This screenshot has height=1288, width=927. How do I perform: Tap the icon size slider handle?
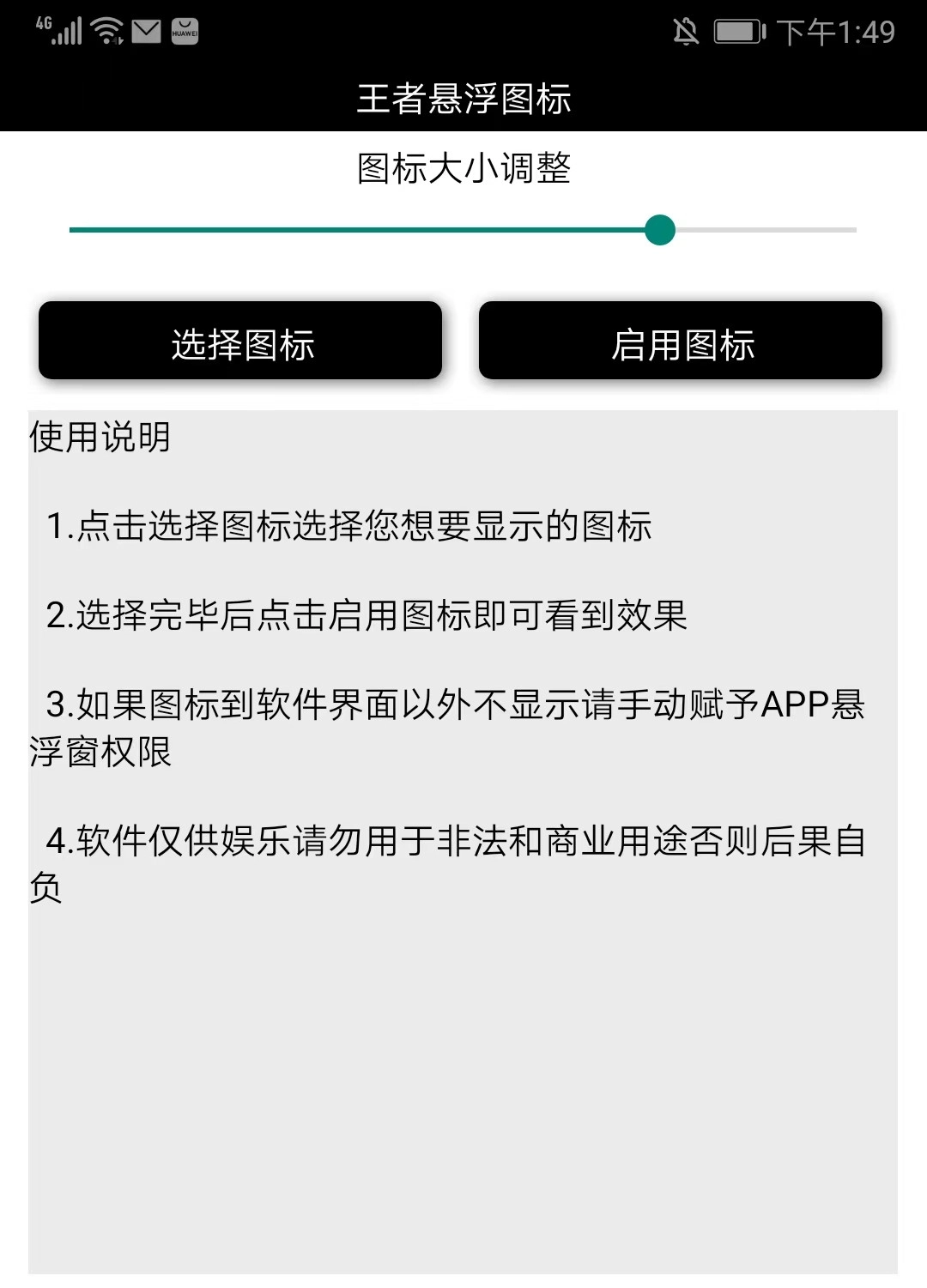[660, 230]
